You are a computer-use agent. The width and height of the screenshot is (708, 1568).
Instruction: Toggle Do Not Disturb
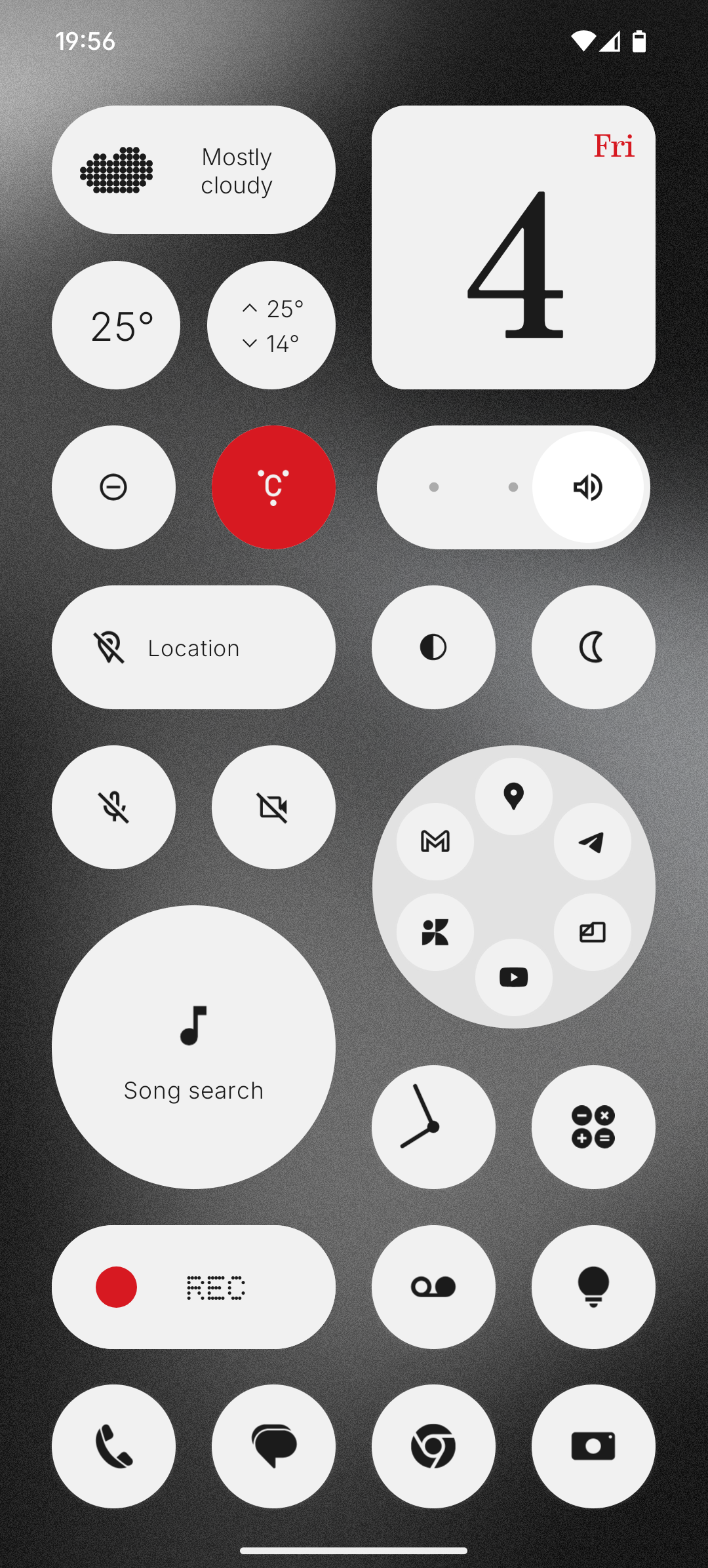(113, 487)
